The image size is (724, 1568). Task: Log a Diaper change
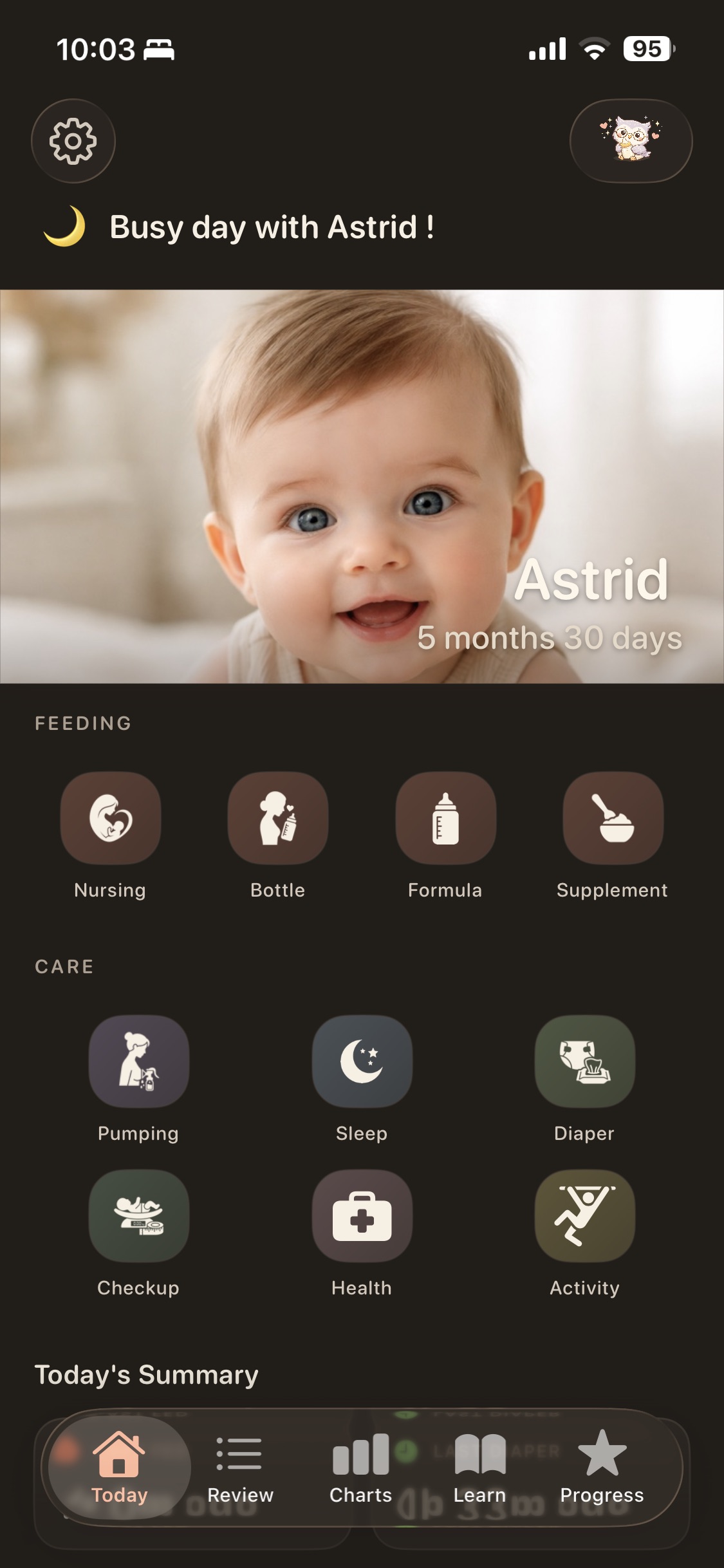click(x=584, y=1061)
